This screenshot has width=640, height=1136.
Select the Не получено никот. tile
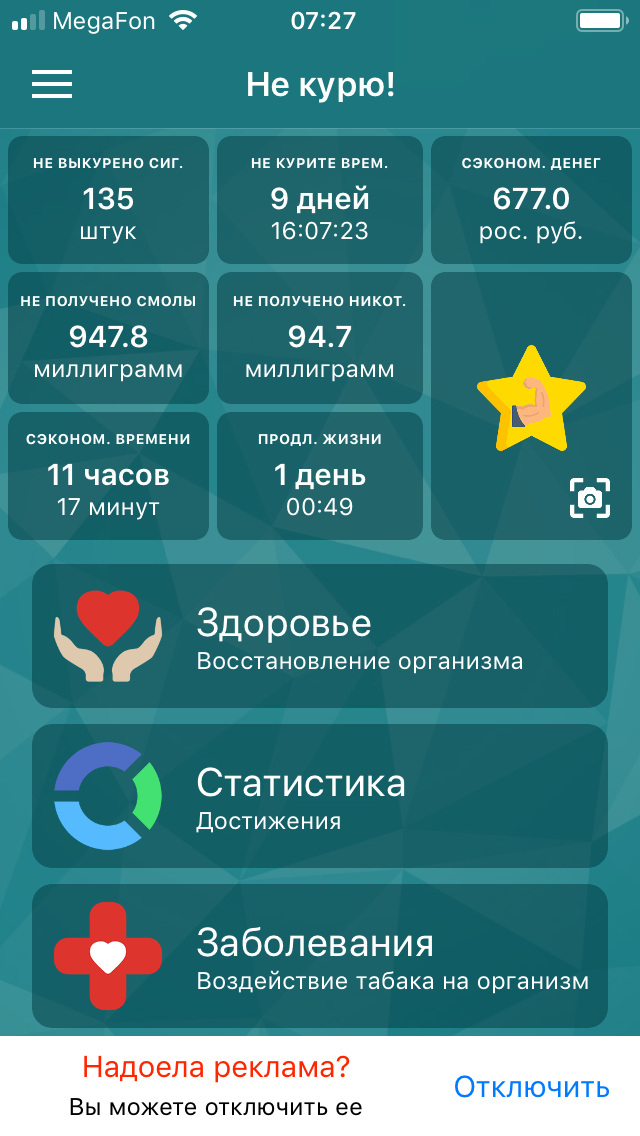[x=320, y=338]
